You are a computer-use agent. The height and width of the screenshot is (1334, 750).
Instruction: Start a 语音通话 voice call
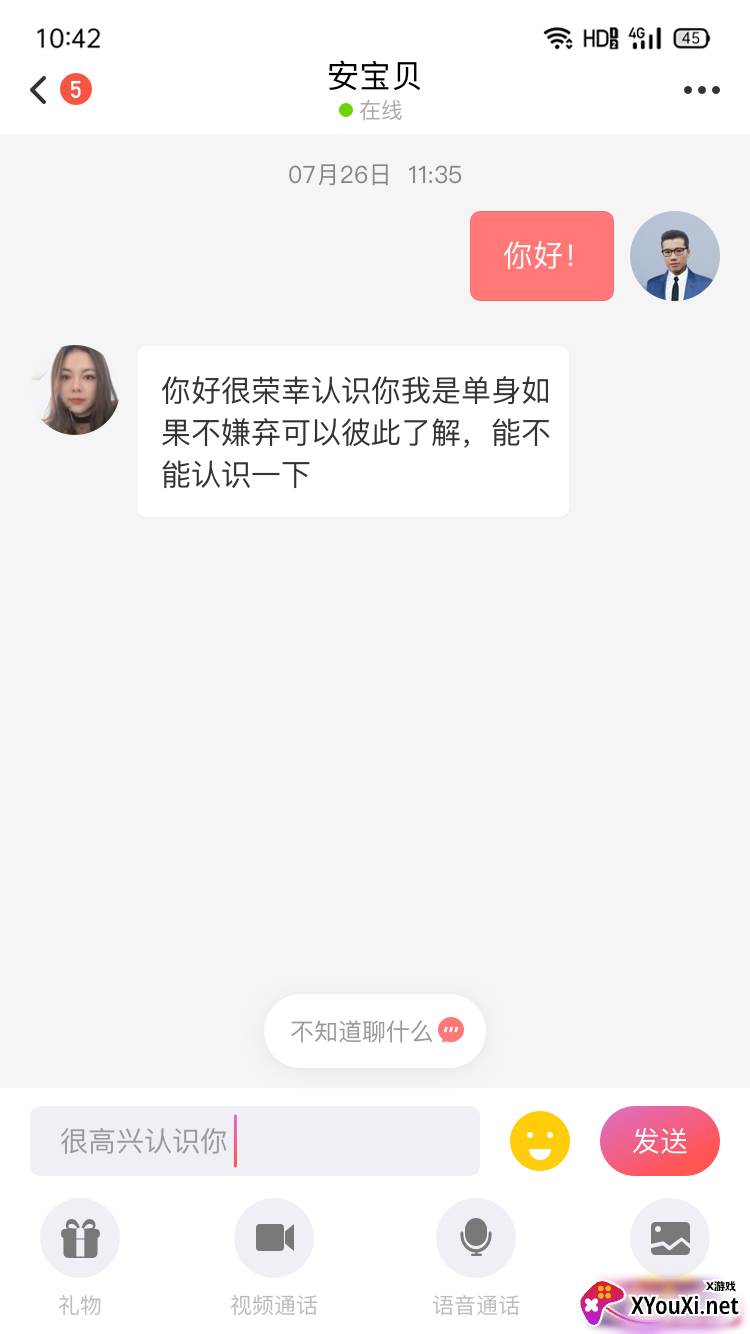pos(476,1239)
